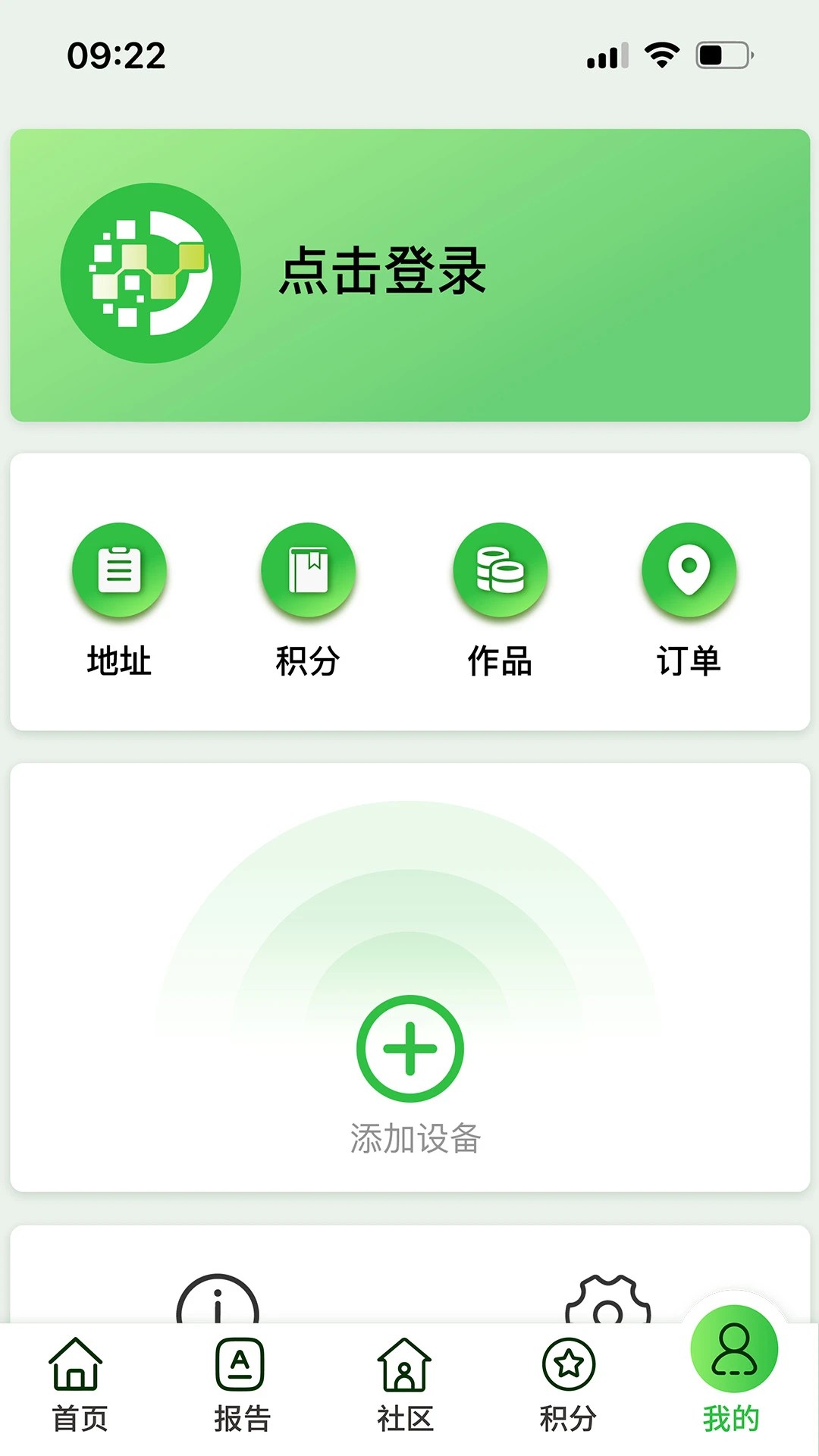The height and width of the screenshot is (1456, 819).
Task: Tap 添加设备 to add equipment
Action: point(409,1136)
